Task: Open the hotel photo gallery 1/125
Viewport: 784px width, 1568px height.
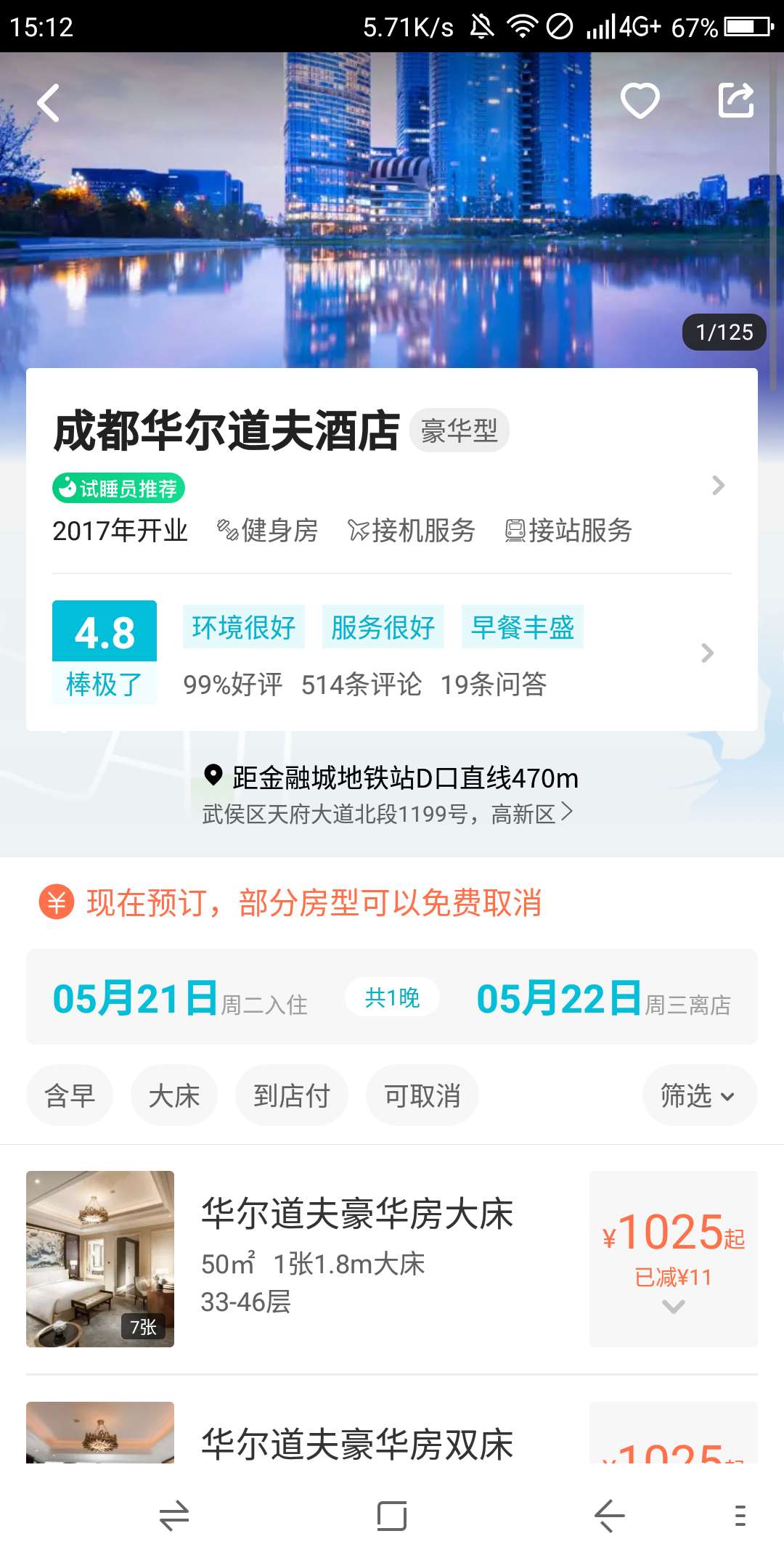Action: 724,332
